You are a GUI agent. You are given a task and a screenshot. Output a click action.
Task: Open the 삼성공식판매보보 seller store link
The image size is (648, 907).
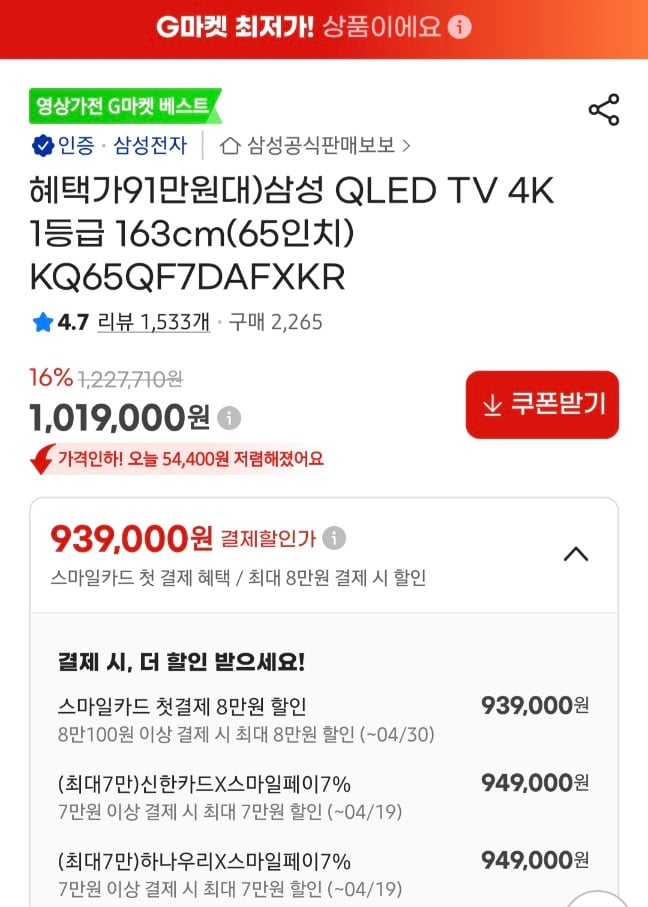[x=315, y=145]
